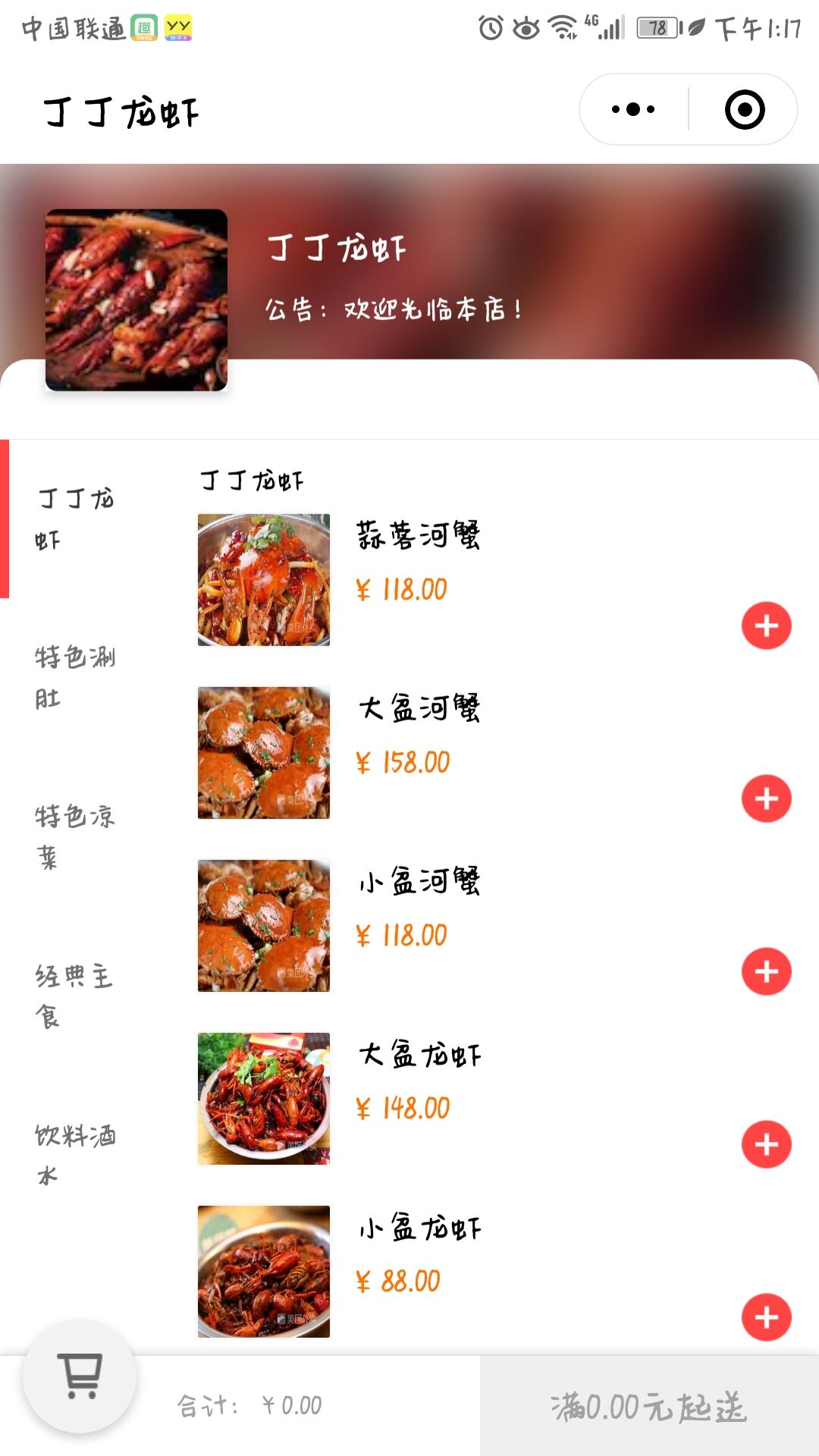This screenshot has height=1456, width=819.
Task: Open the mini program more options menu
Action: click(x=633, y=109)
